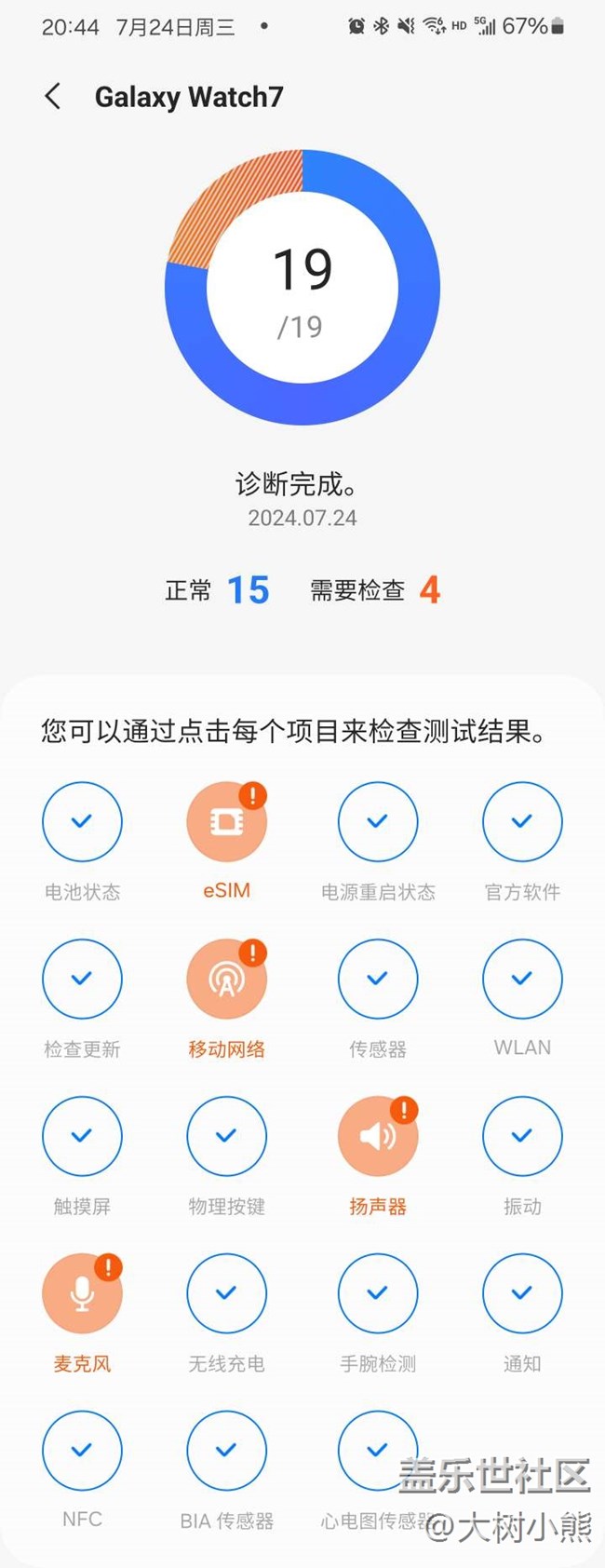Screen dimensions: 605x1568
Task: Open the 电池状态 test result
Action: (82, 822)
